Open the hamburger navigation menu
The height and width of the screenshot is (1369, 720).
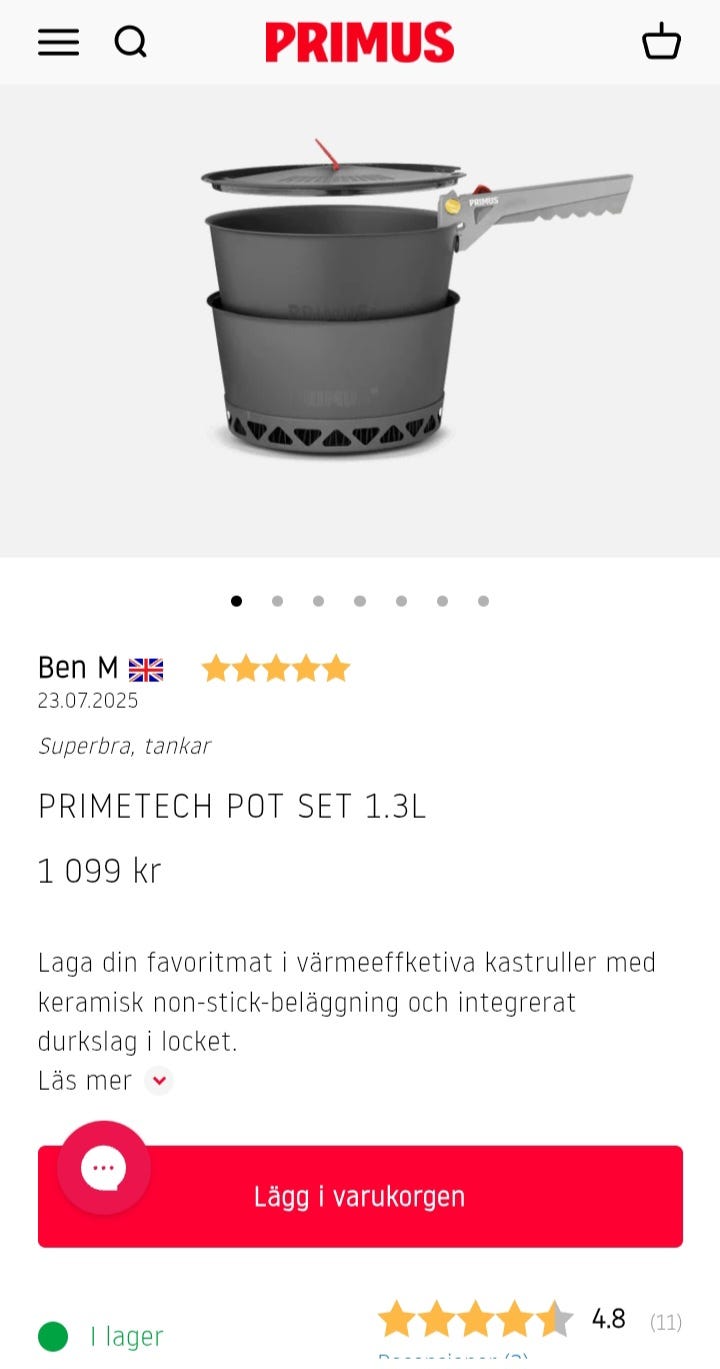click(x=57, y=42)
